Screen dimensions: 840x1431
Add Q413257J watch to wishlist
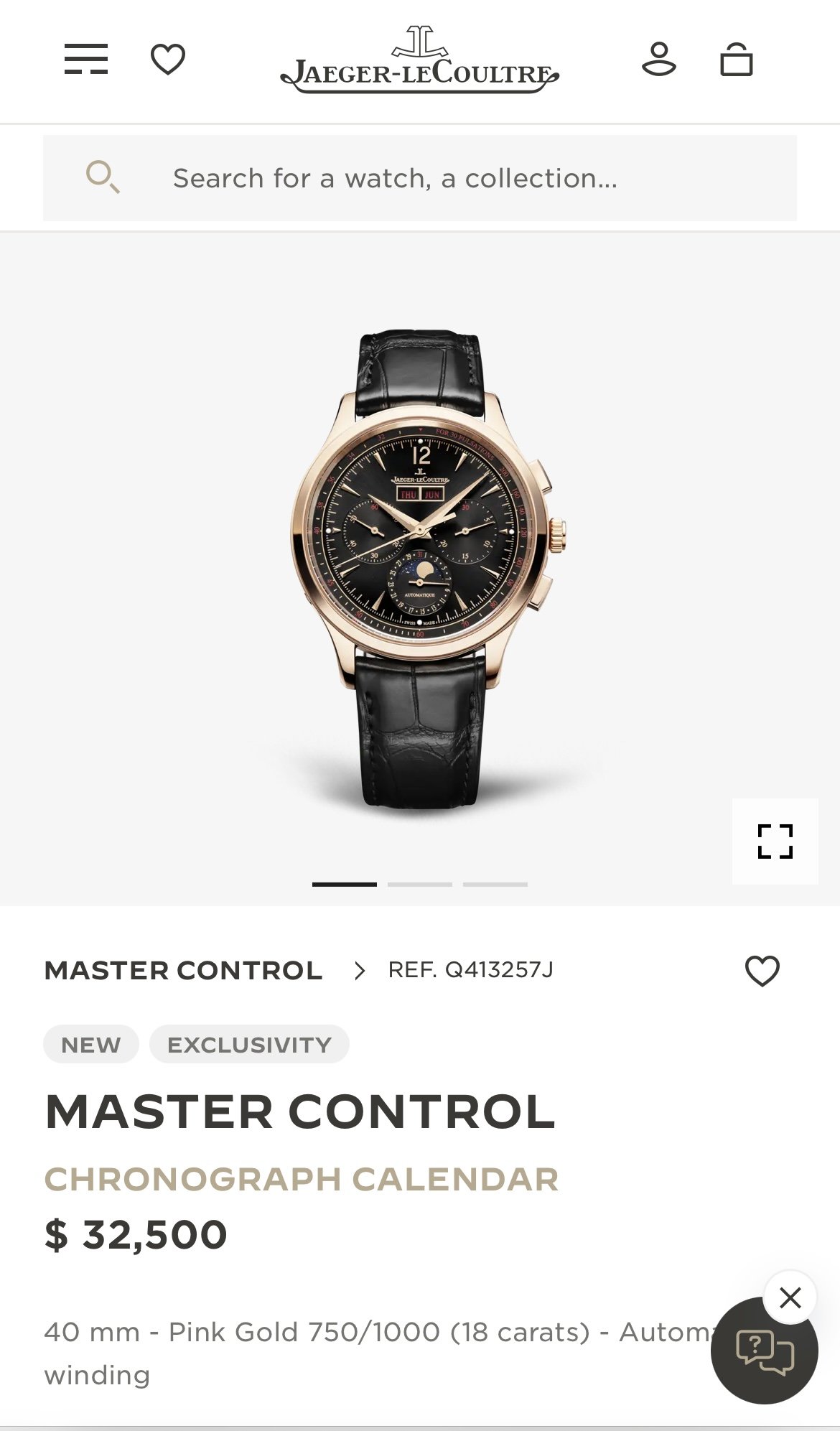(x=762, y=971)
